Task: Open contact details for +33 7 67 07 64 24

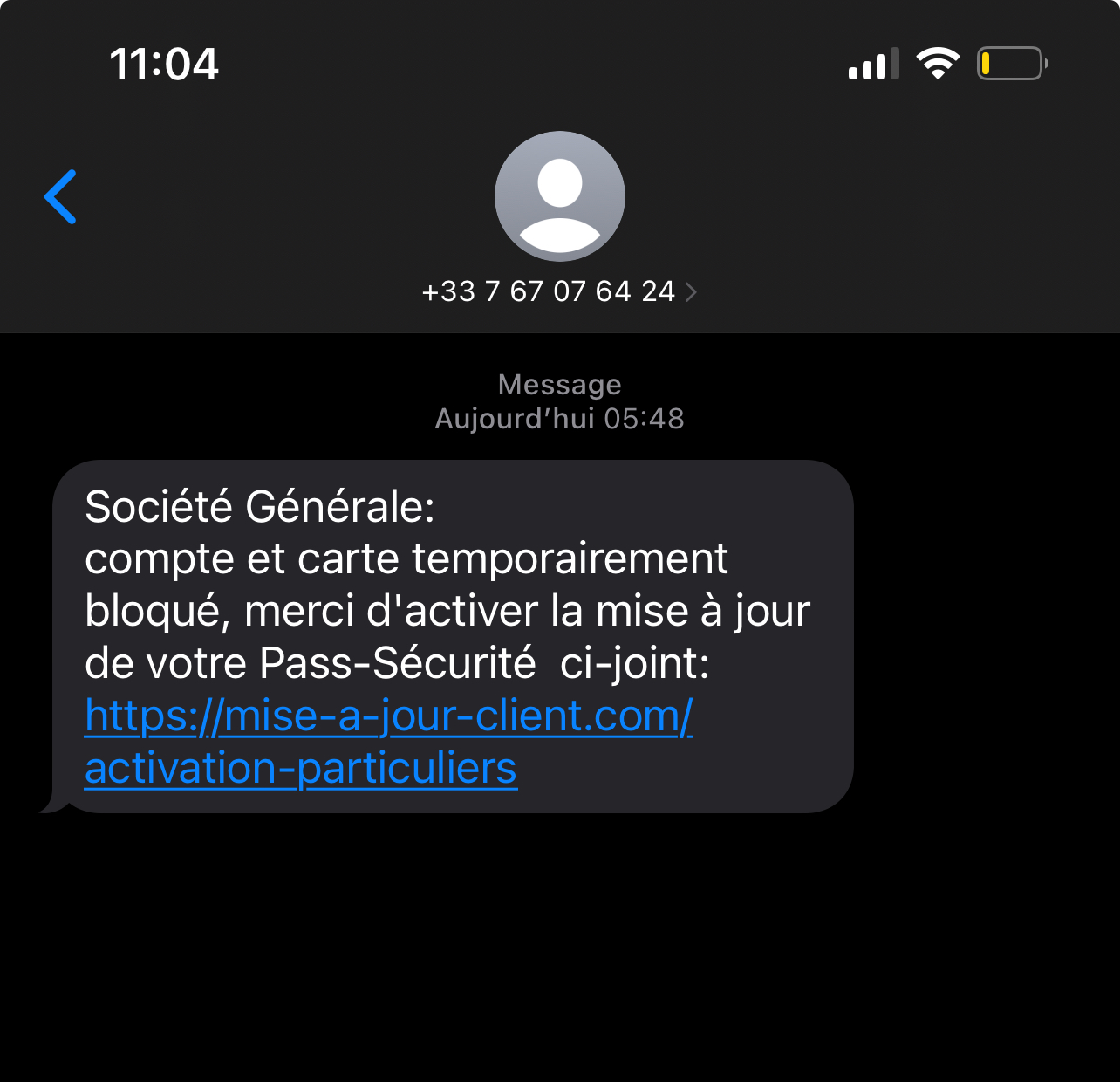Action: (x=558, y=291)
